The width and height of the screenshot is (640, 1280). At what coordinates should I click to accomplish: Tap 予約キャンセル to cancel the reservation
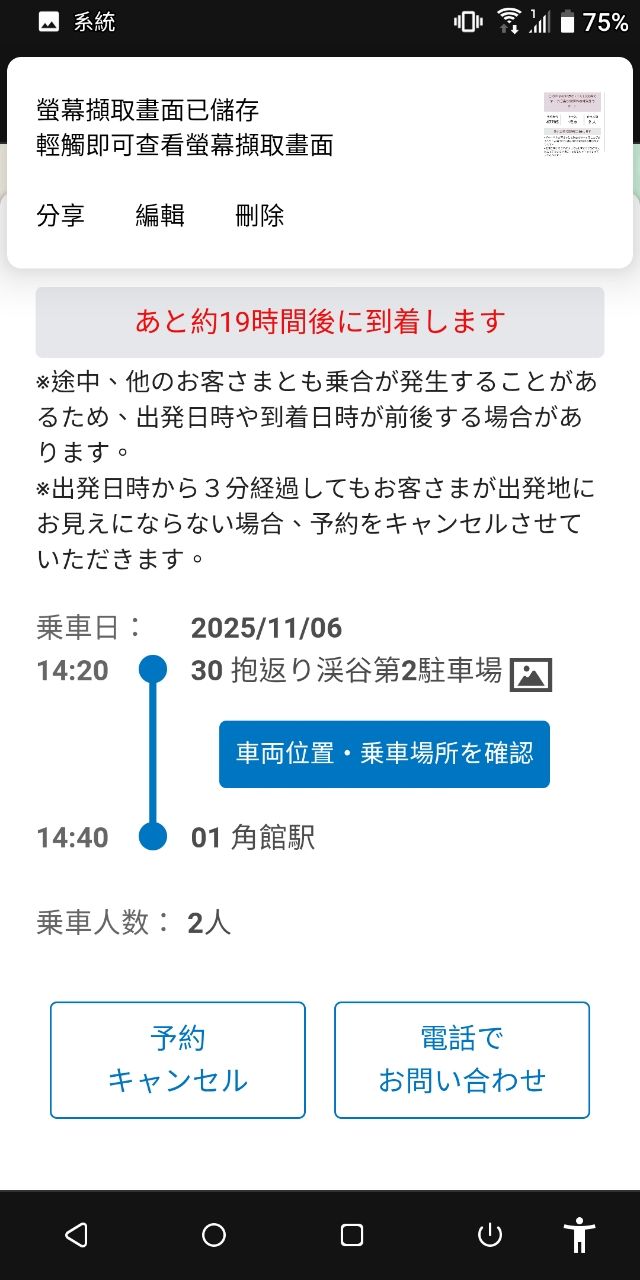tap(178, 1059)
